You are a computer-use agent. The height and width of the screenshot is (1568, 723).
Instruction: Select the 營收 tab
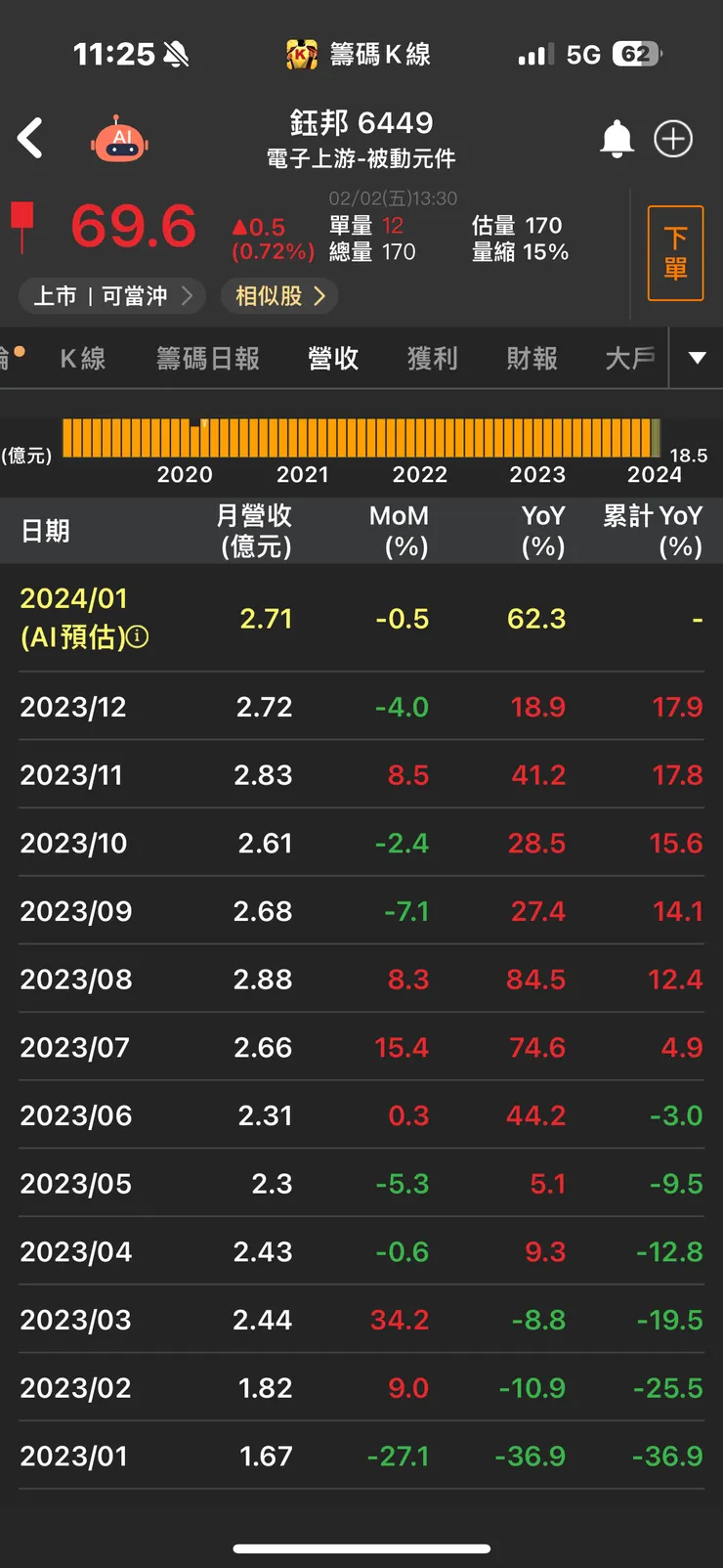click(x=333, y=359)
